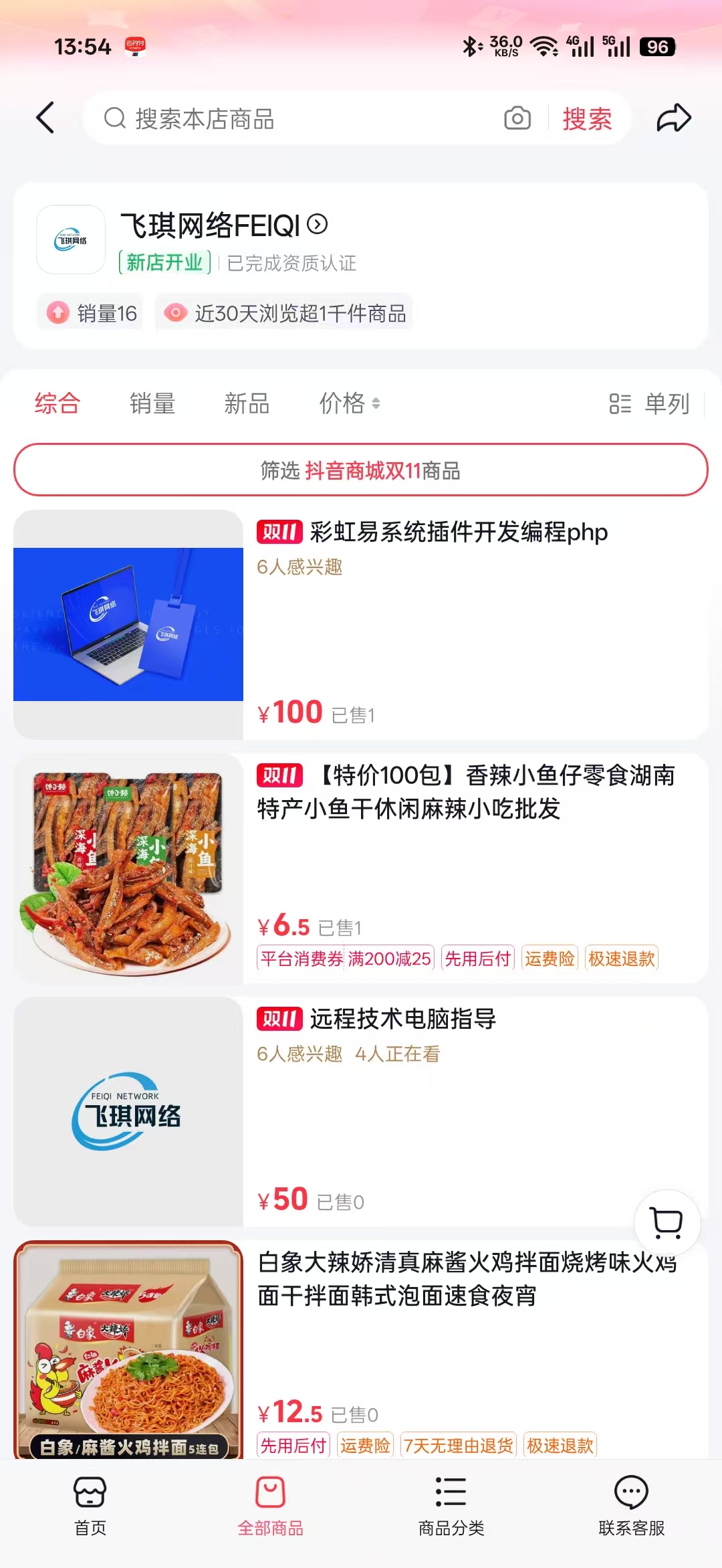View the 香辣小鱼仔零食 product card

pos(465,792)
